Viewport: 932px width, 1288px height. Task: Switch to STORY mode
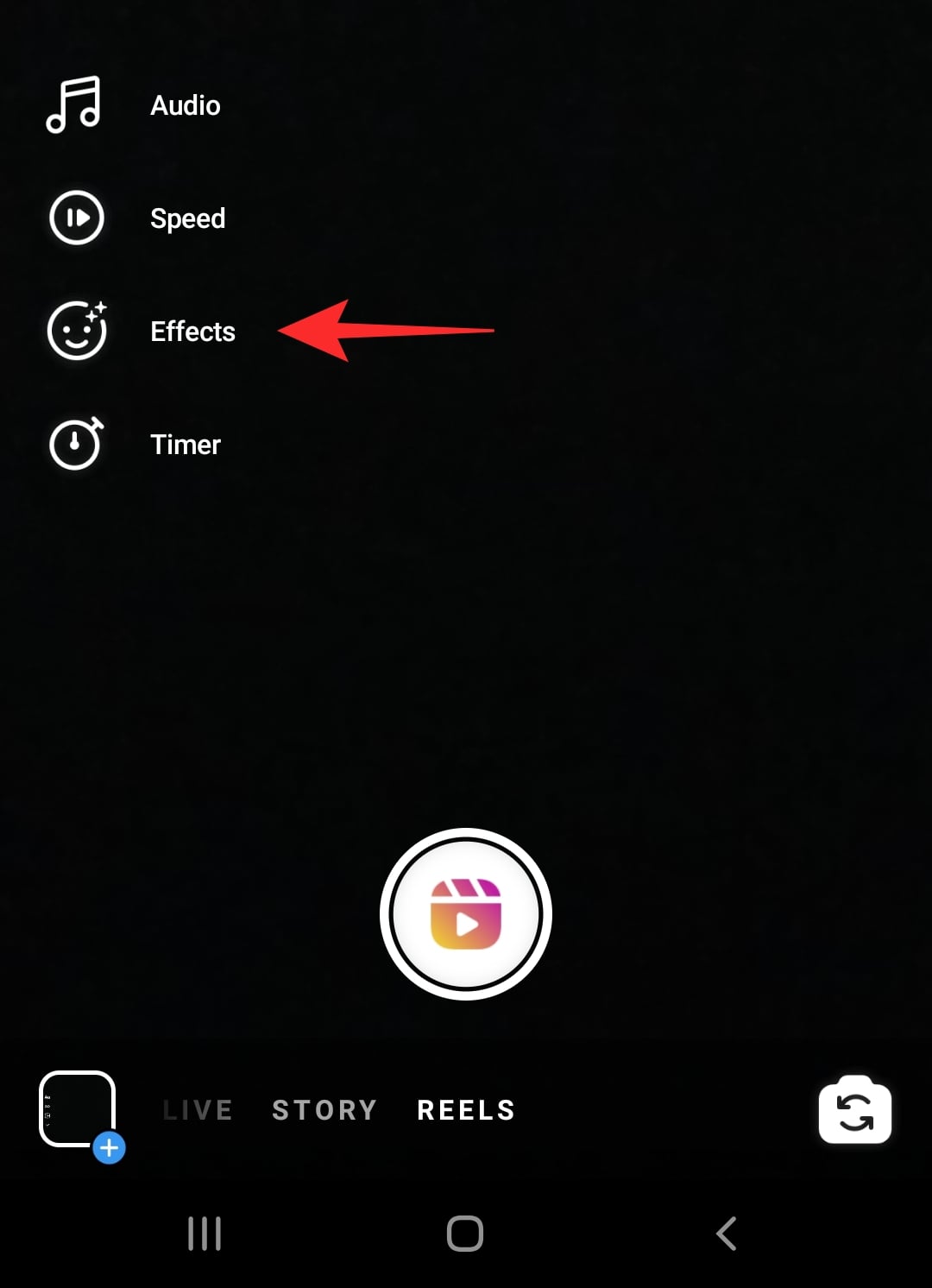pos(324,1110)
